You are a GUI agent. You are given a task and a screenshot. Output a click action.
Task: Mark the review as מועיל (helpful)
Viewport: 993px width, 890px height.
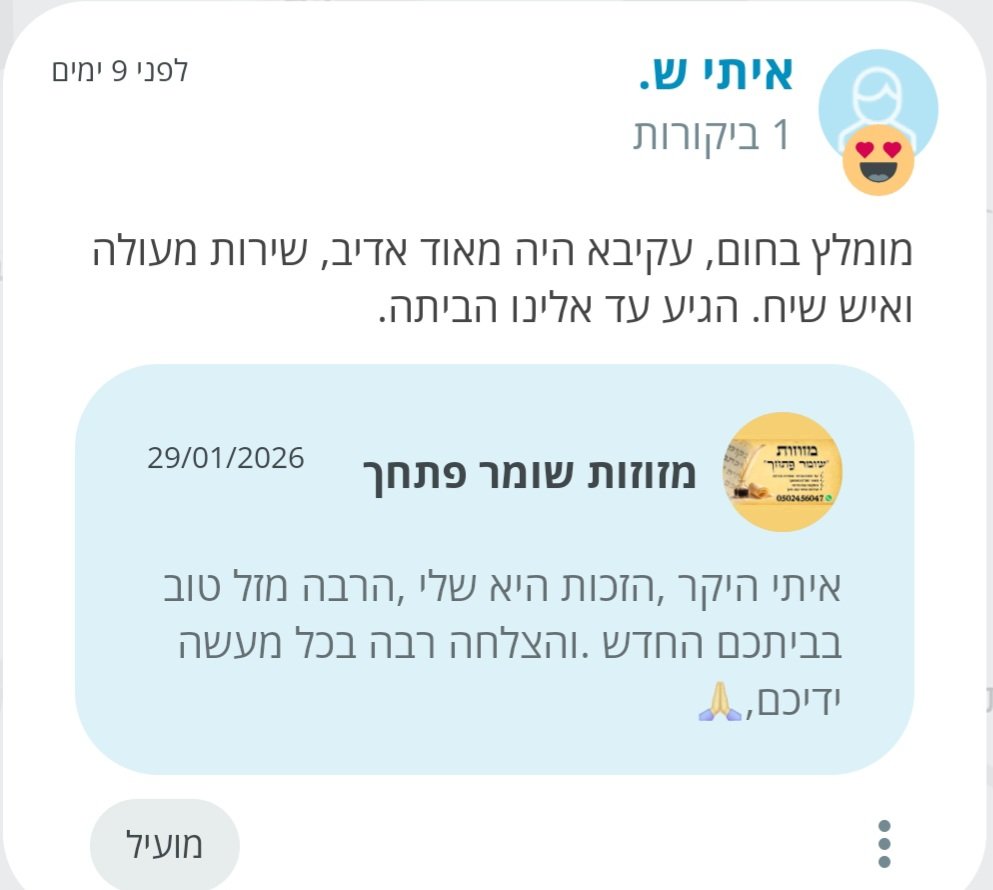(165, 845)
